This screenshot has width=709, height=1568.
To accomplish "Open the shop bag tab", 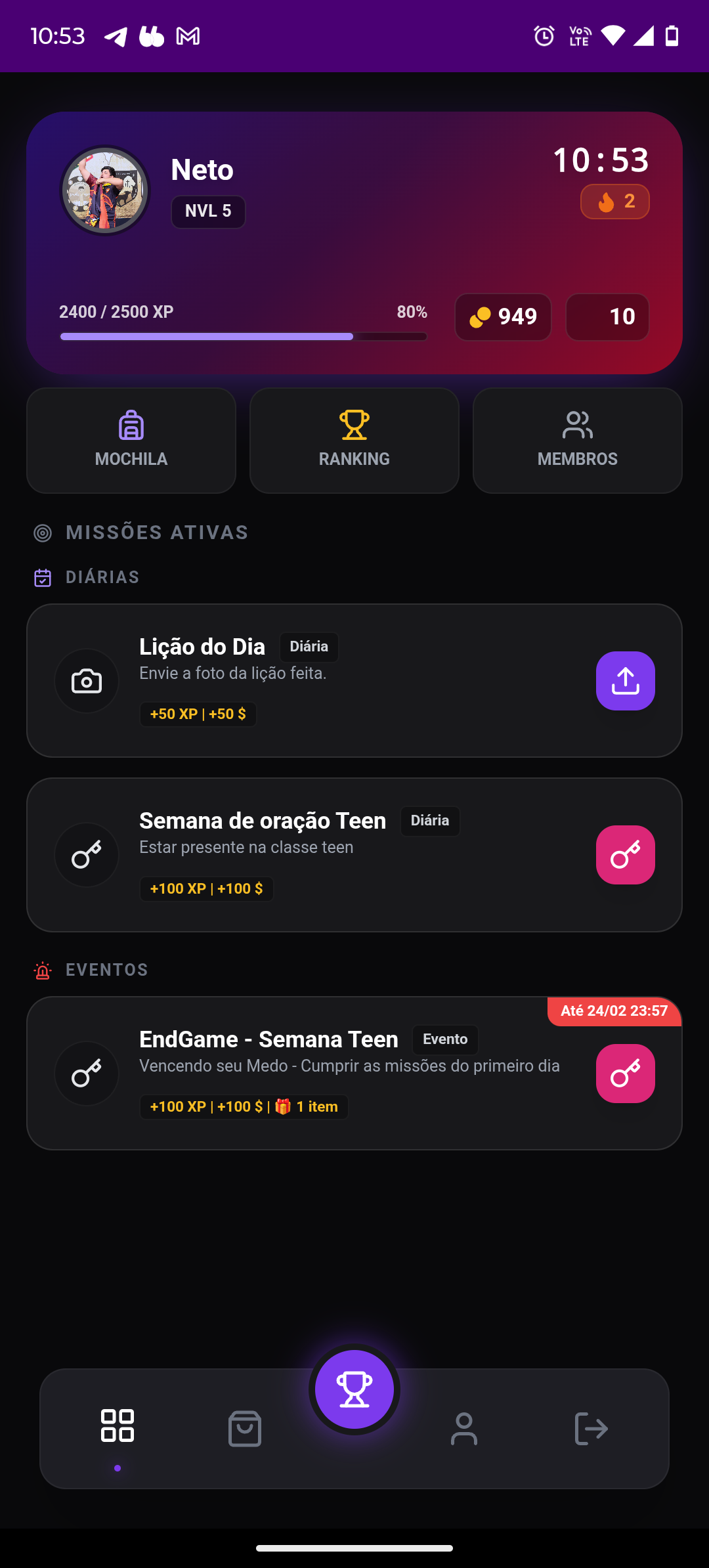I will (245, 1429).
